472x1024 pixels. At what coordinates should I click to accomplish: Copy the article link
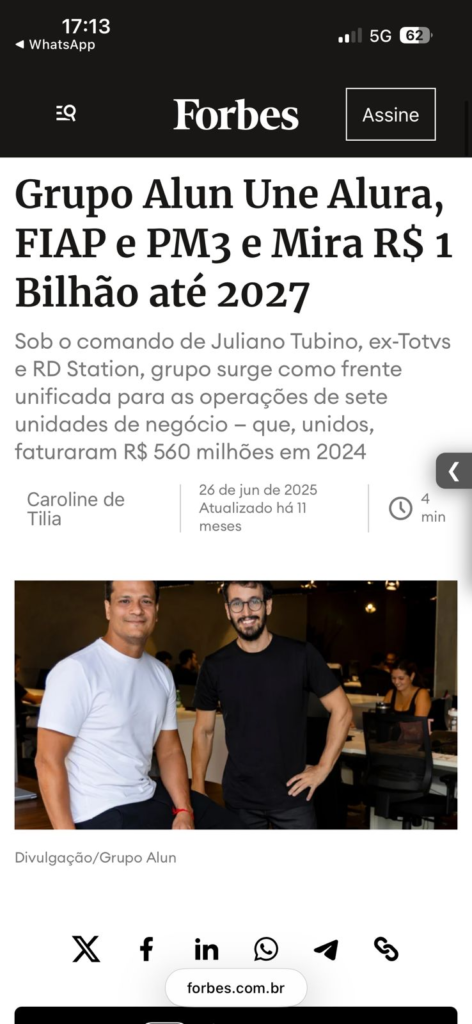386,949
